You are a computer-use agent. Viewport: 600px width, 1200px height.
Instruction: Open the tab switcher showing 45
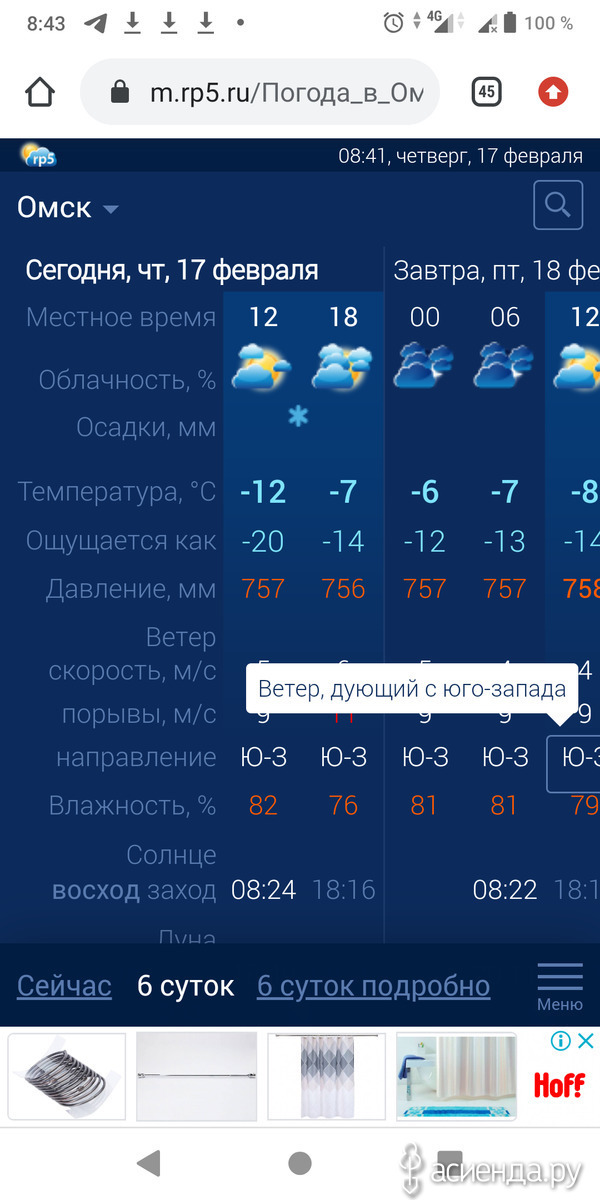point(486,92)
